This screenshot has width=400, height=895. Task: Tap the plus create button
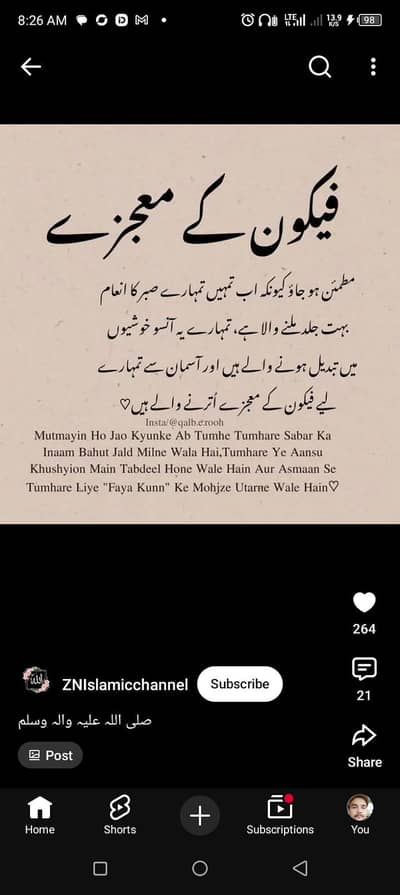[x=200, y=816]
